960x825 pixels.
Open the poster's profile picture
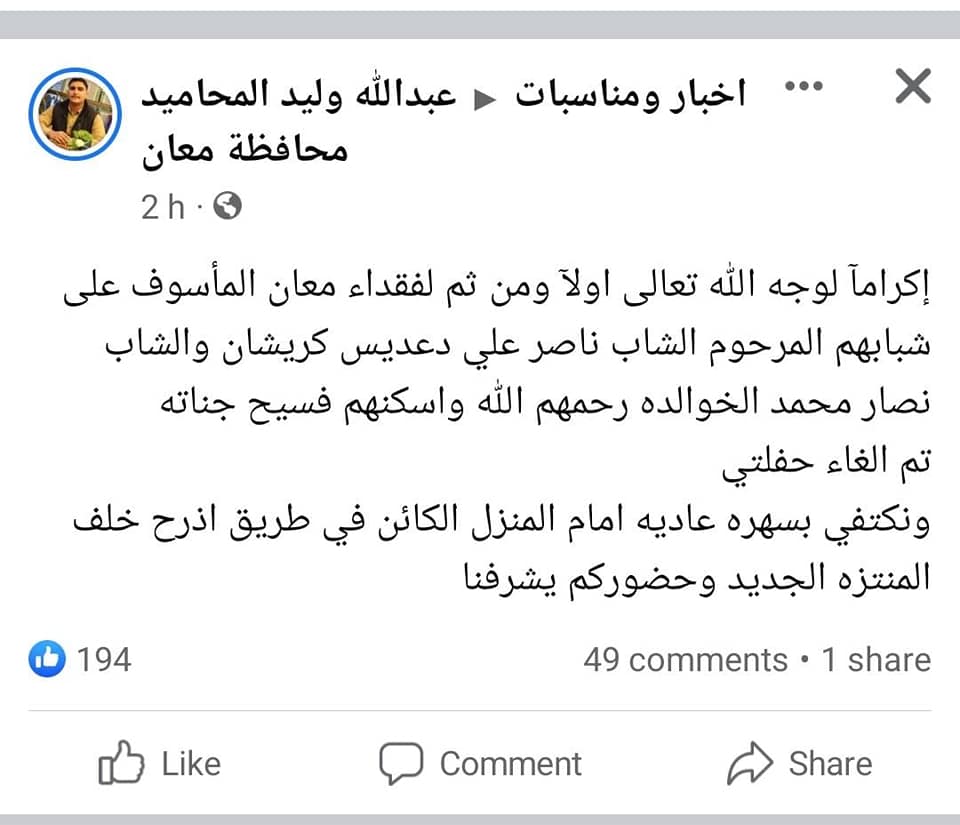[75, 114]
